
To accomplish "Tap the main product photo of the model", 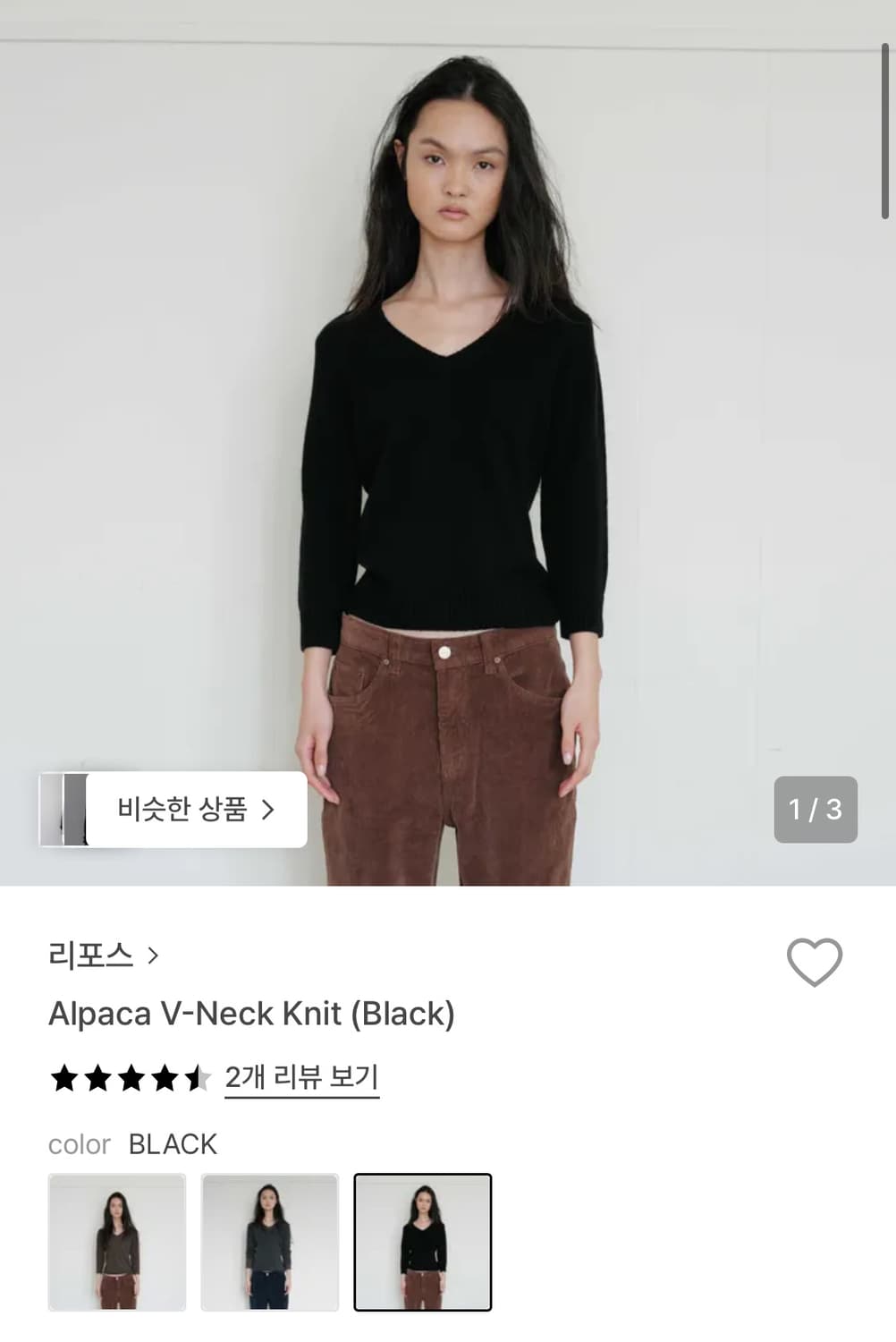I will [x=448, y=403].
